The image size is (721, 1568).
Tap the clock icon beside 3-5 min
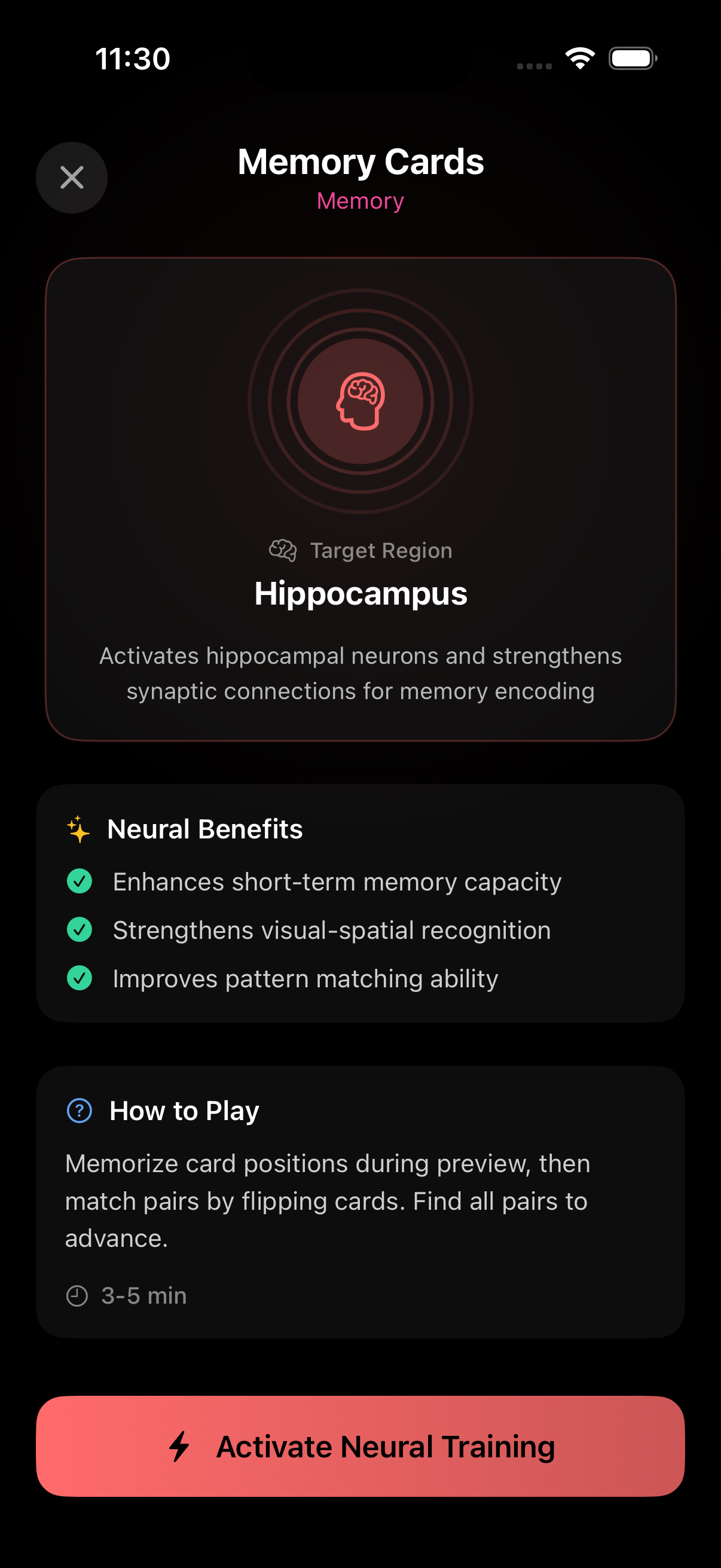coord(77,1295)
